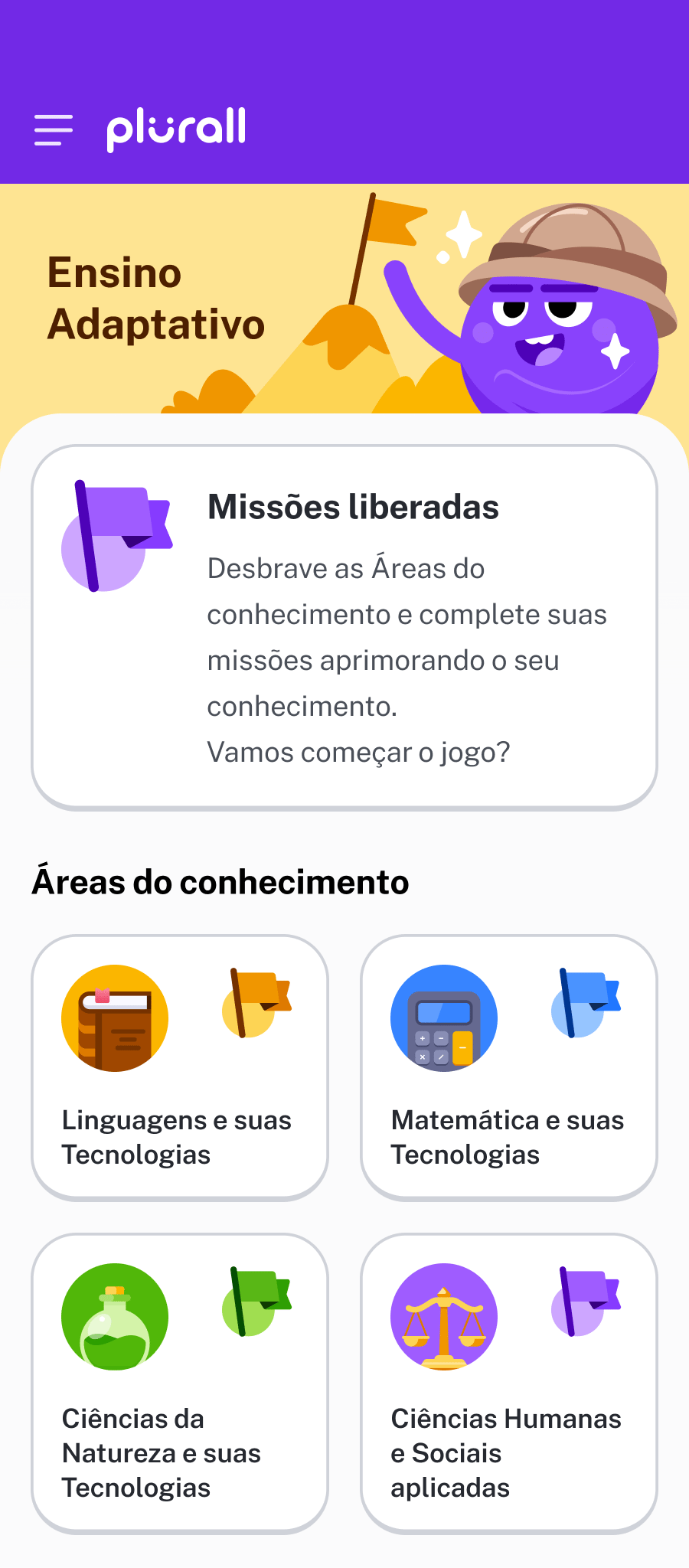Open Ciências da Natureza e suas Tecnologias
The image size is (689, 1568).
(x=180, y=1382)
